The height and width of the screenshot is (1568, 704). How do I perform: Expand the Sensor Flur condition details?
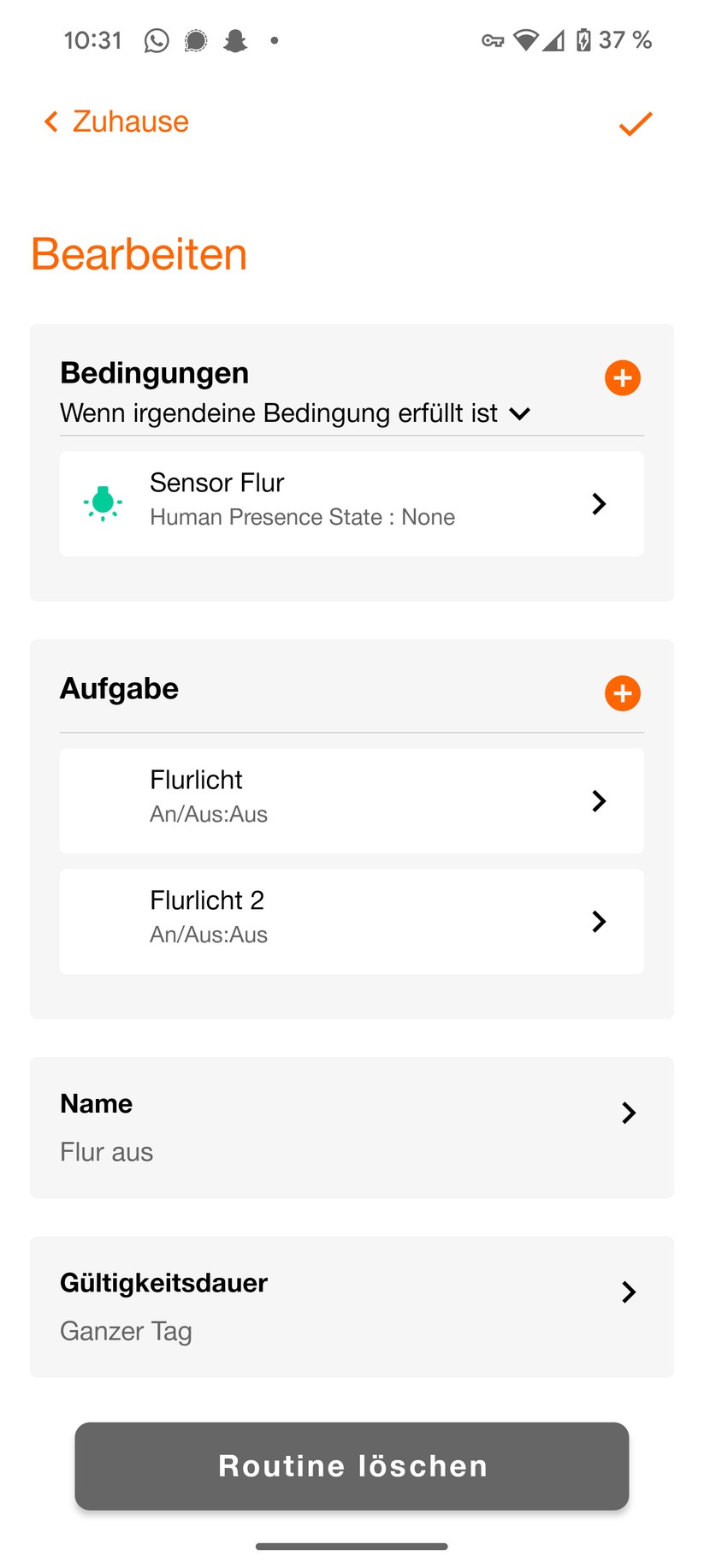point(599,503)
